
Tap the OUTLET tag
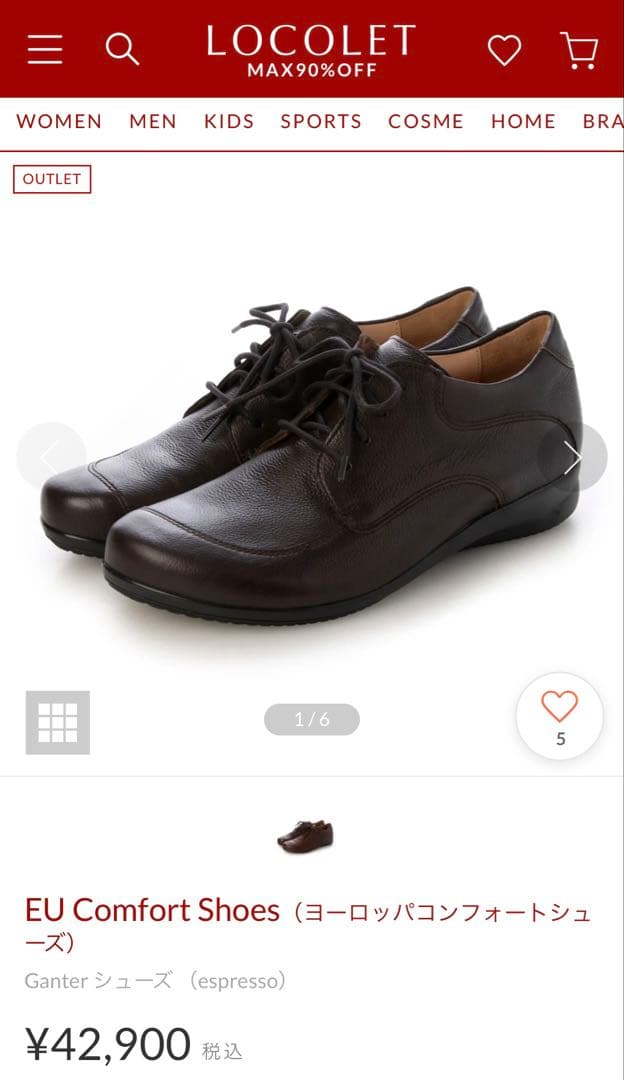coord(52,179)
